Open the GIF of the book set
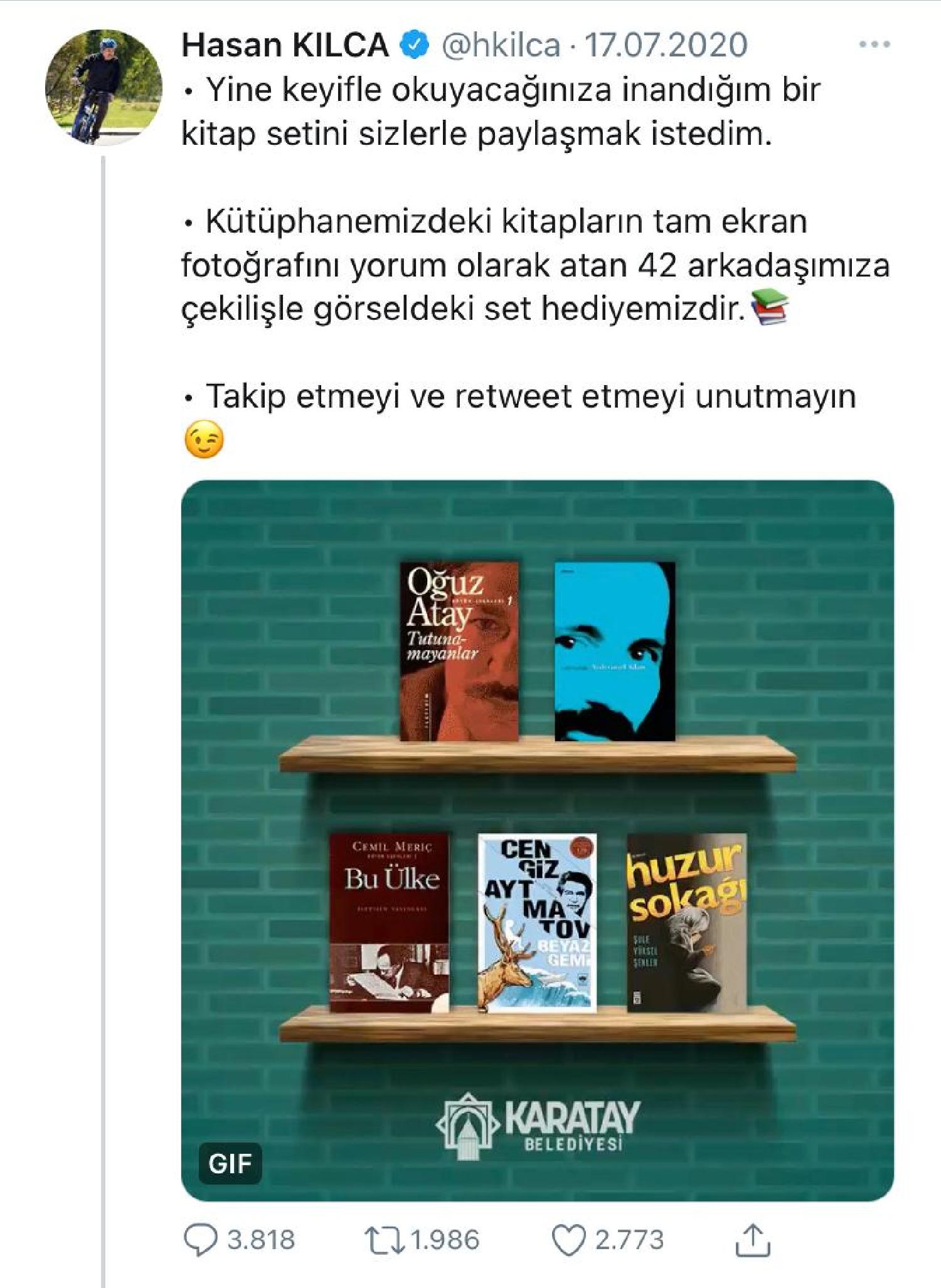This screenshot has height=1288, width=941. tap(537, 840)
